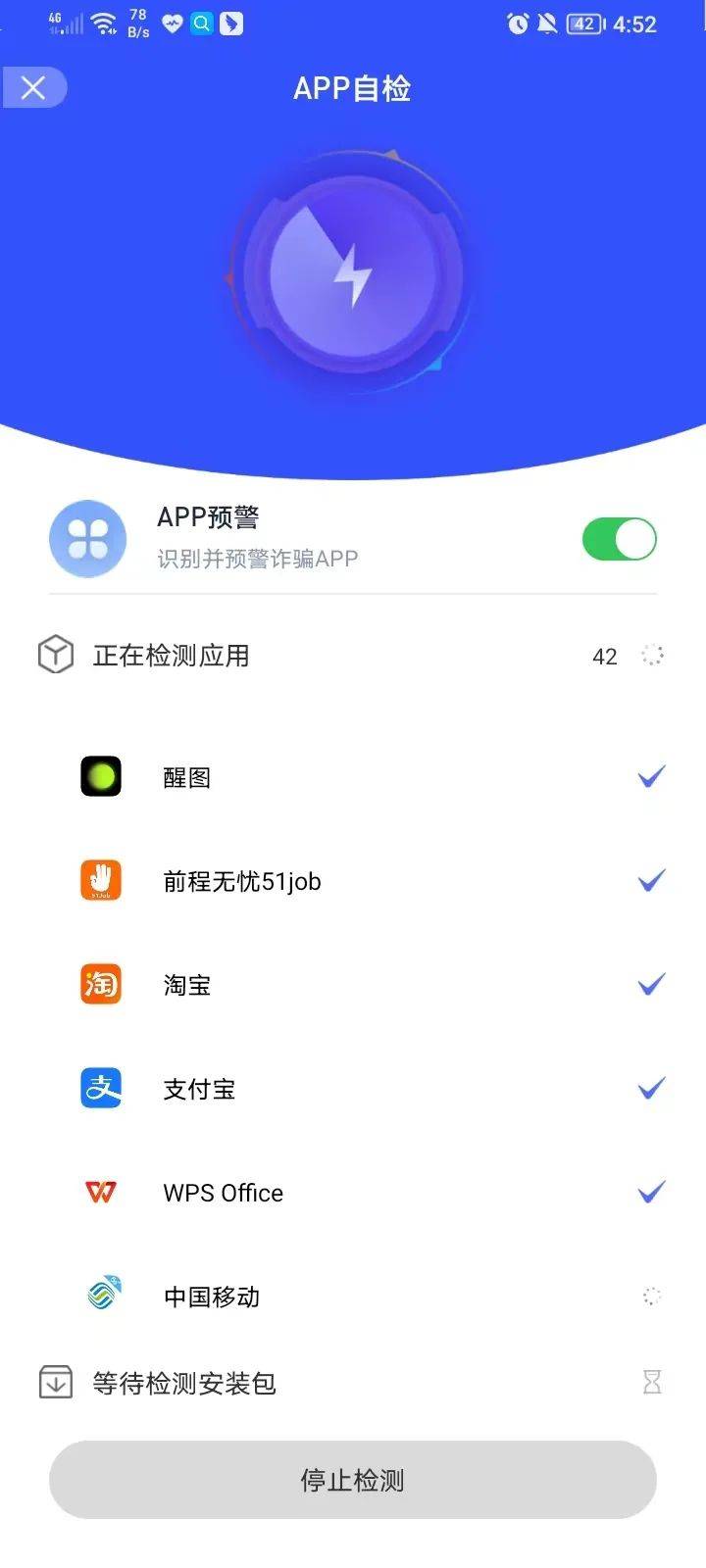Select the WPS Office icon
706x1568 pixels.
click(x=101, y=1192)
